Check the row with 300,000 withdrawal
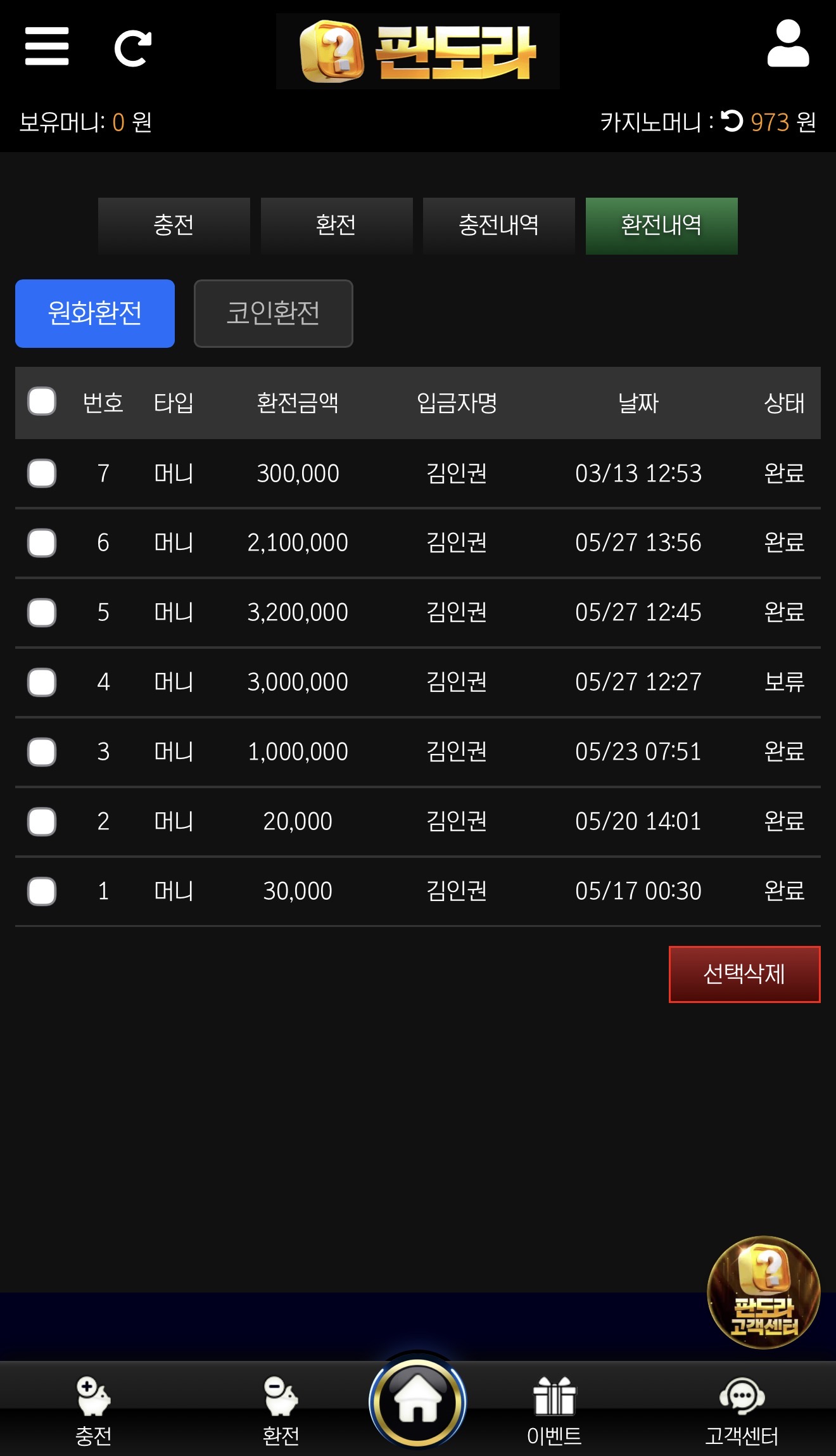Image resolution: width=836 pixels, height=1456 pixels. coord(42,473)
